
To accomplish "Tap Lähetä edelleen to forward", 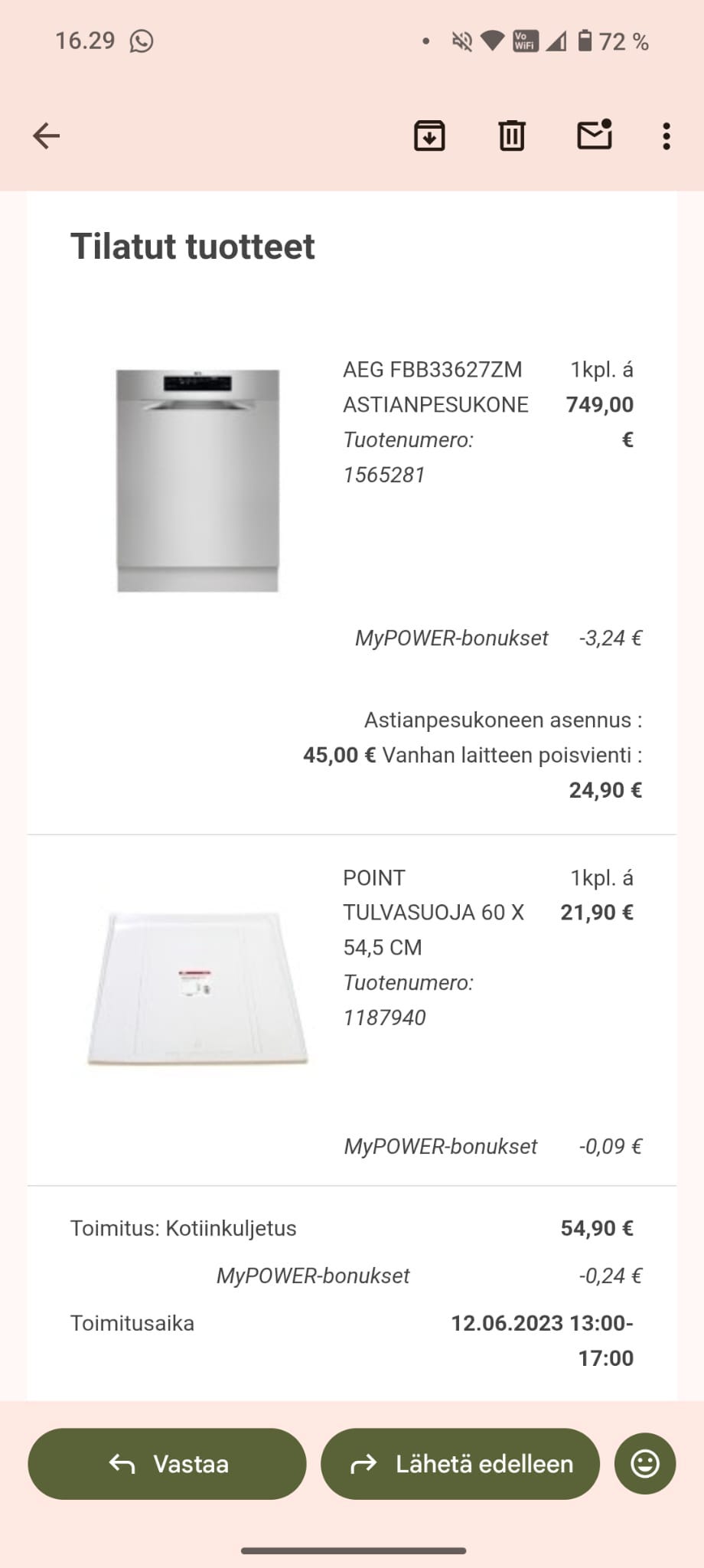I will pyautogui.click(x=460, y=1464).
